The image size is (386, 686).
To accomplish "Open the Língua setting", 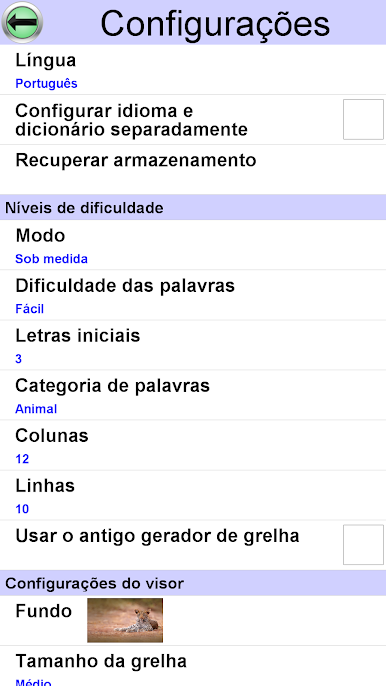I will click(193, 70).
